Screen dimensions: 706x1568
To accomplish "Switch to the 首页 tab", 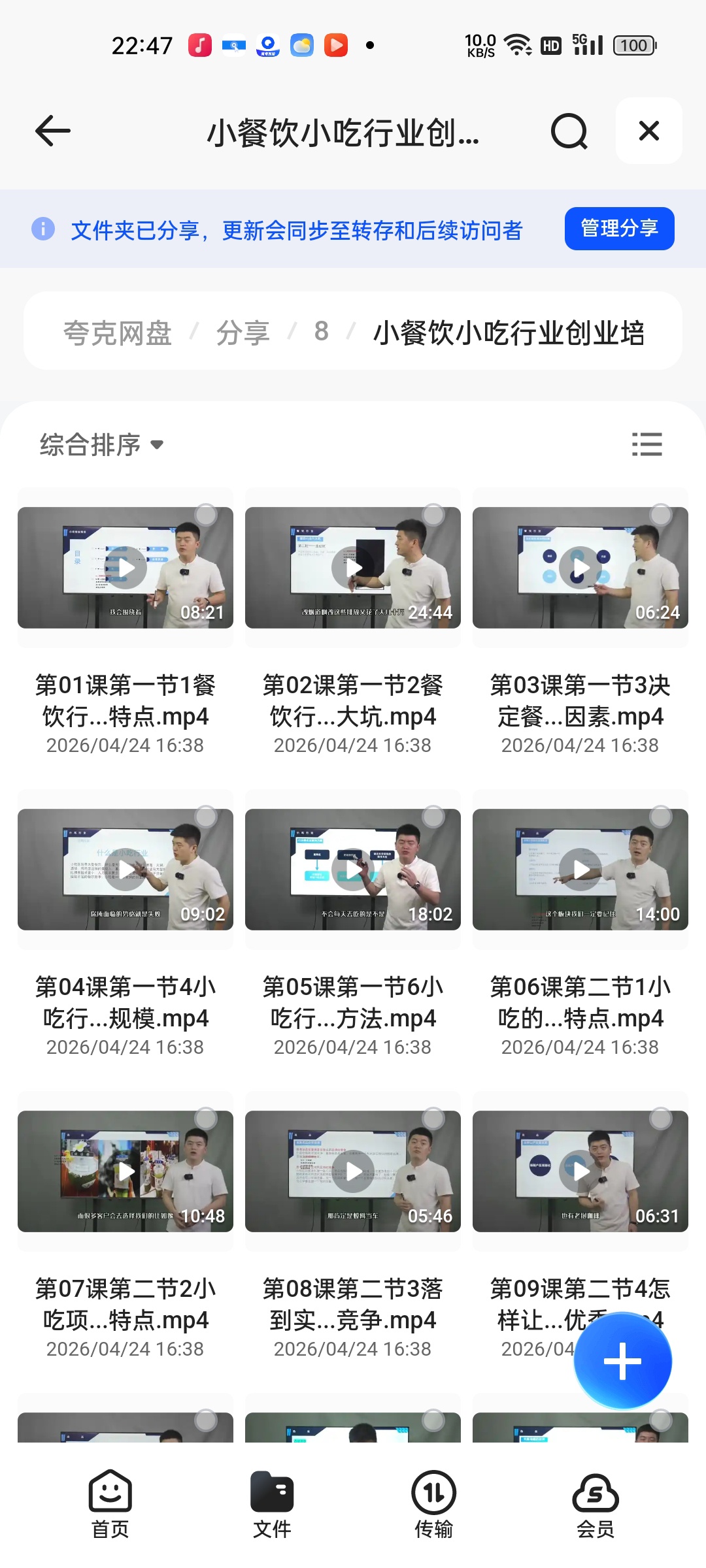I will [x=110, y=1504].
